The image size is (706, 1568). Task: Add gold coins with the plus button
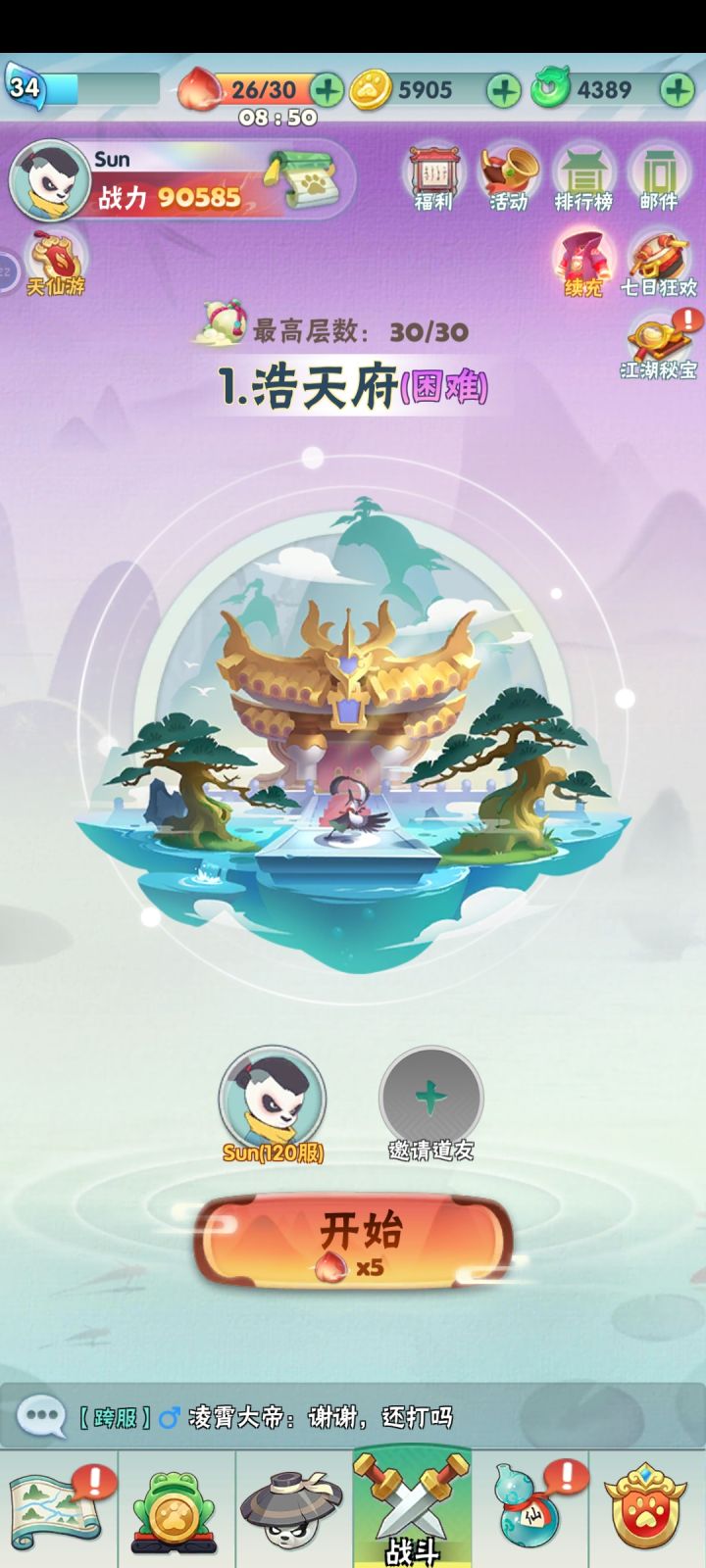click(x=505, y=87)
